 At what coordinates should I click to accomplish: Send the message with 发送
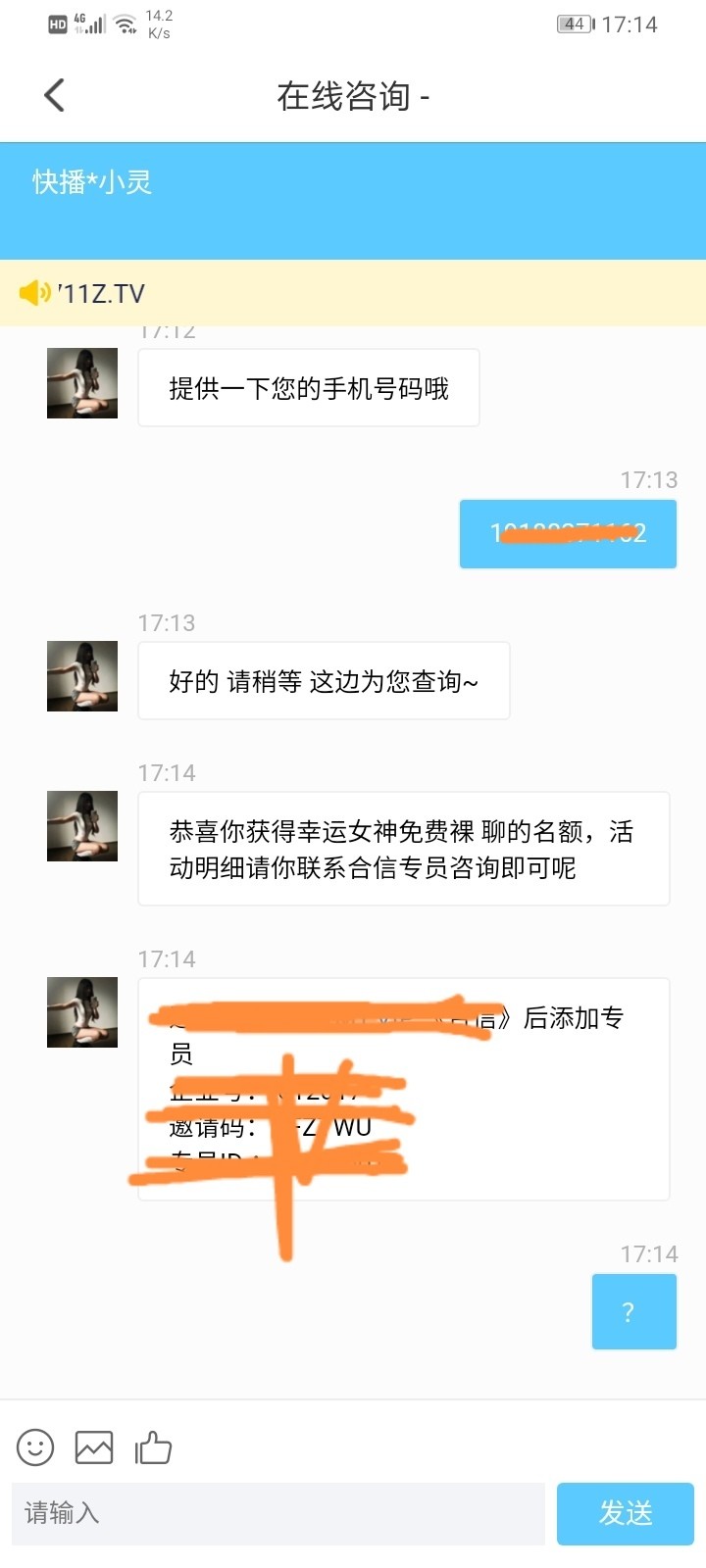click(626, 1513)
